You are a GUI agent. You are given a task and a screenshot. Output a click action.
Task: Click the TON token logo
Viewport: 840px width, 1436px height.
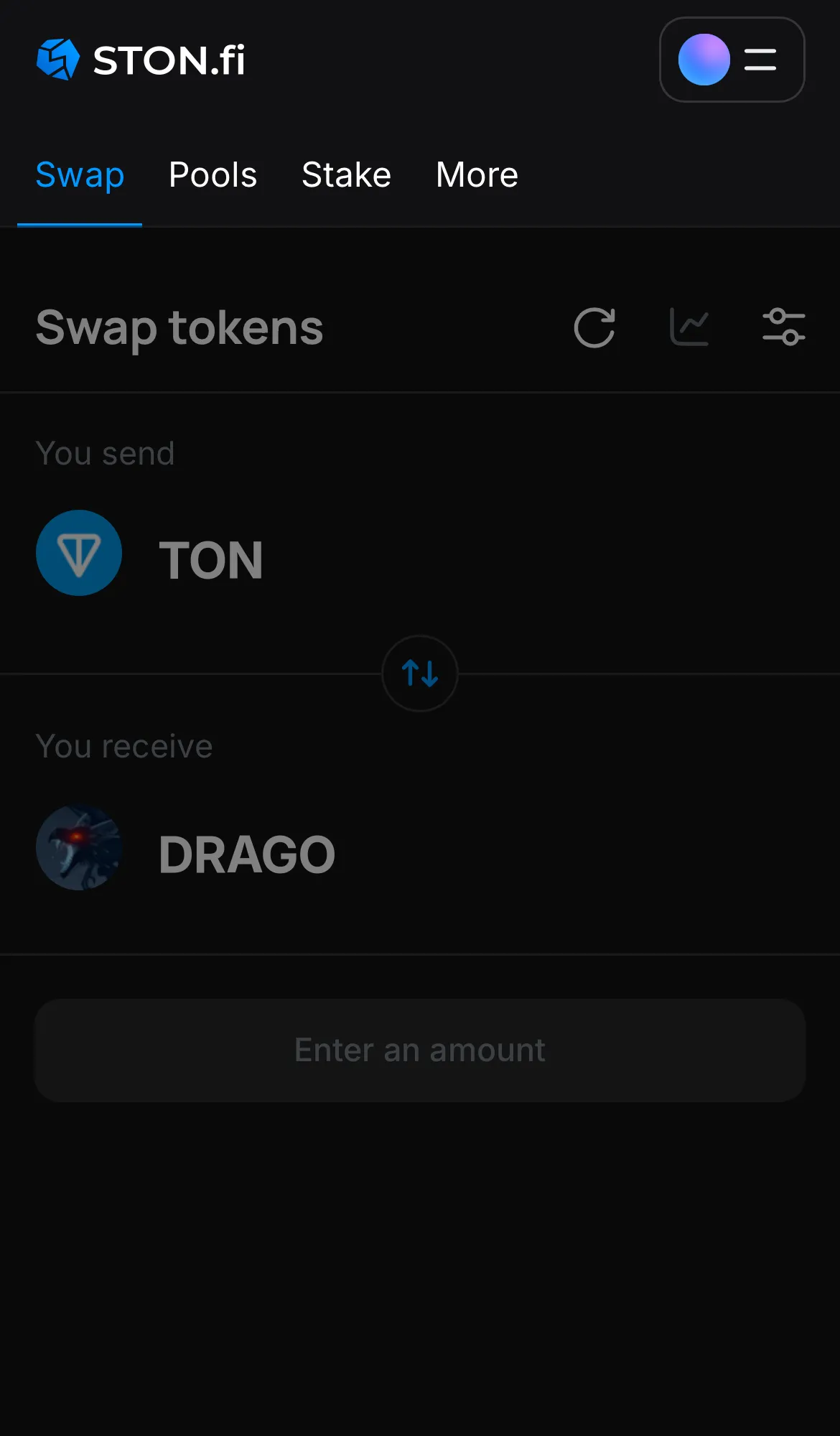[79, 553]
